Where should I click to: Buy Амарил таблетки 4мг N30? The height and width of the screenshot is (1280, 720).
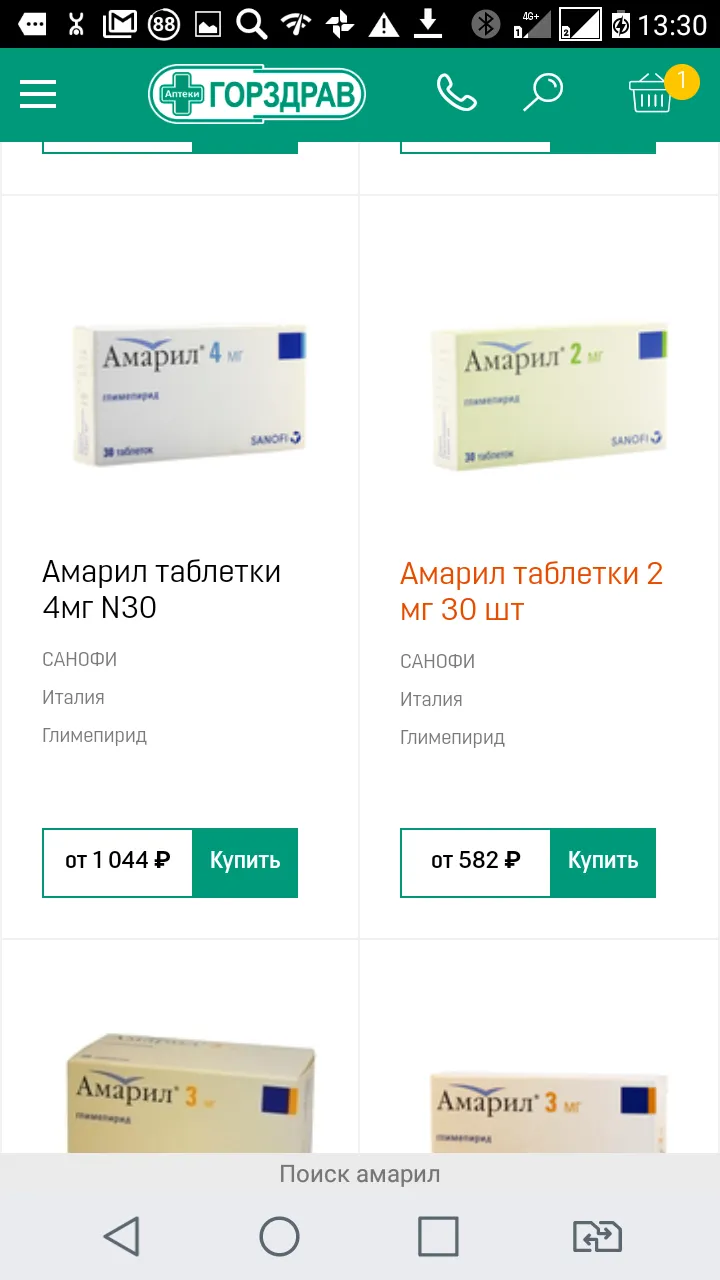pyautogui.click(x=245, y=862)
